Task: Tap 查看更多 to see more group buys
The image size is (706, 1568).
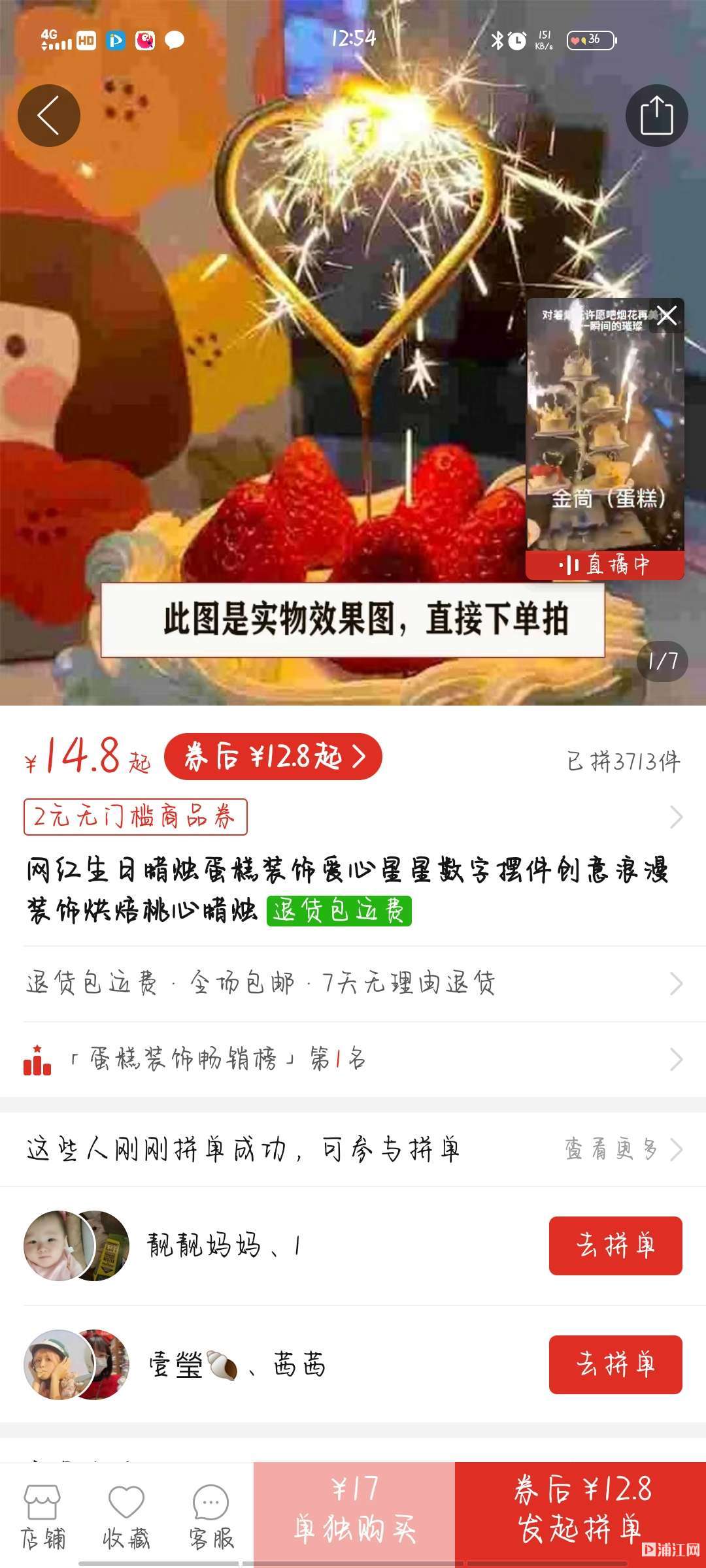Action: click(x=622, y=1149)
